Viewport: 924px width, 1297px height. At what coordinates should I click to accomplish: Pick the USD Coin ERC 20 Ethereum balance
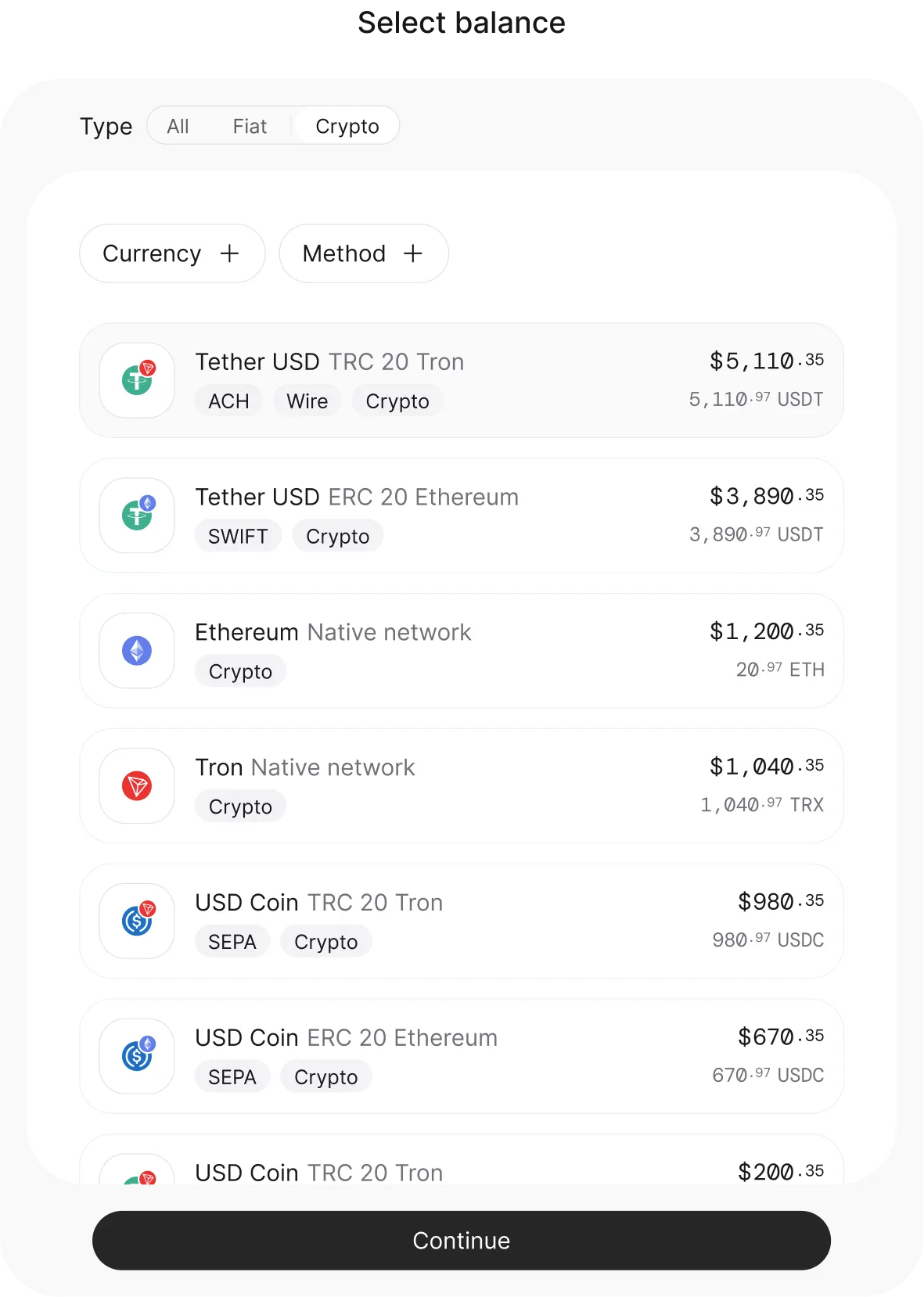pos(461,1057)
